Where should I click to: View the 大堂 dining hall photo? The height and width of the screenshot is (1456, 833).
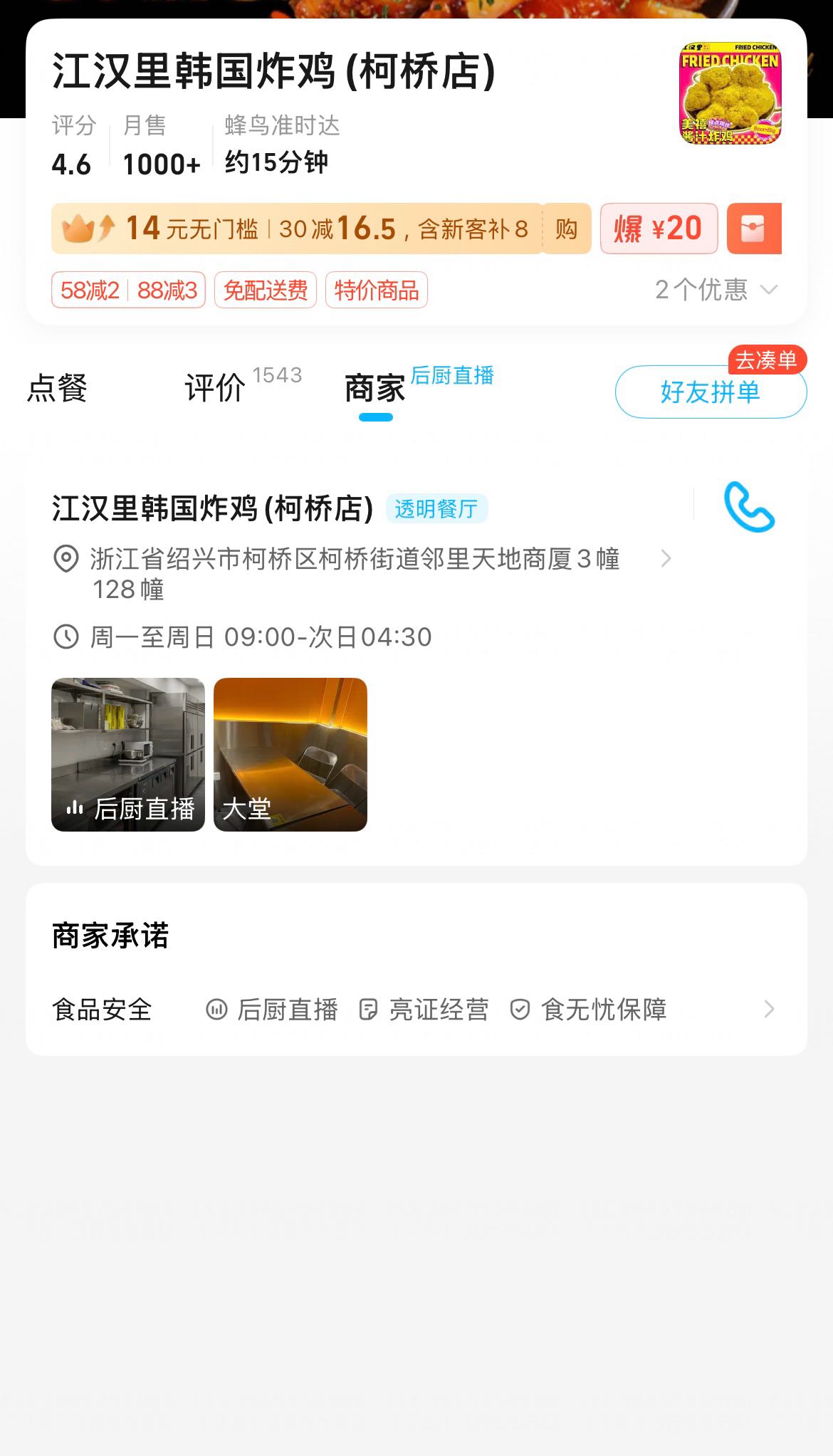click(x=290, y=754)
